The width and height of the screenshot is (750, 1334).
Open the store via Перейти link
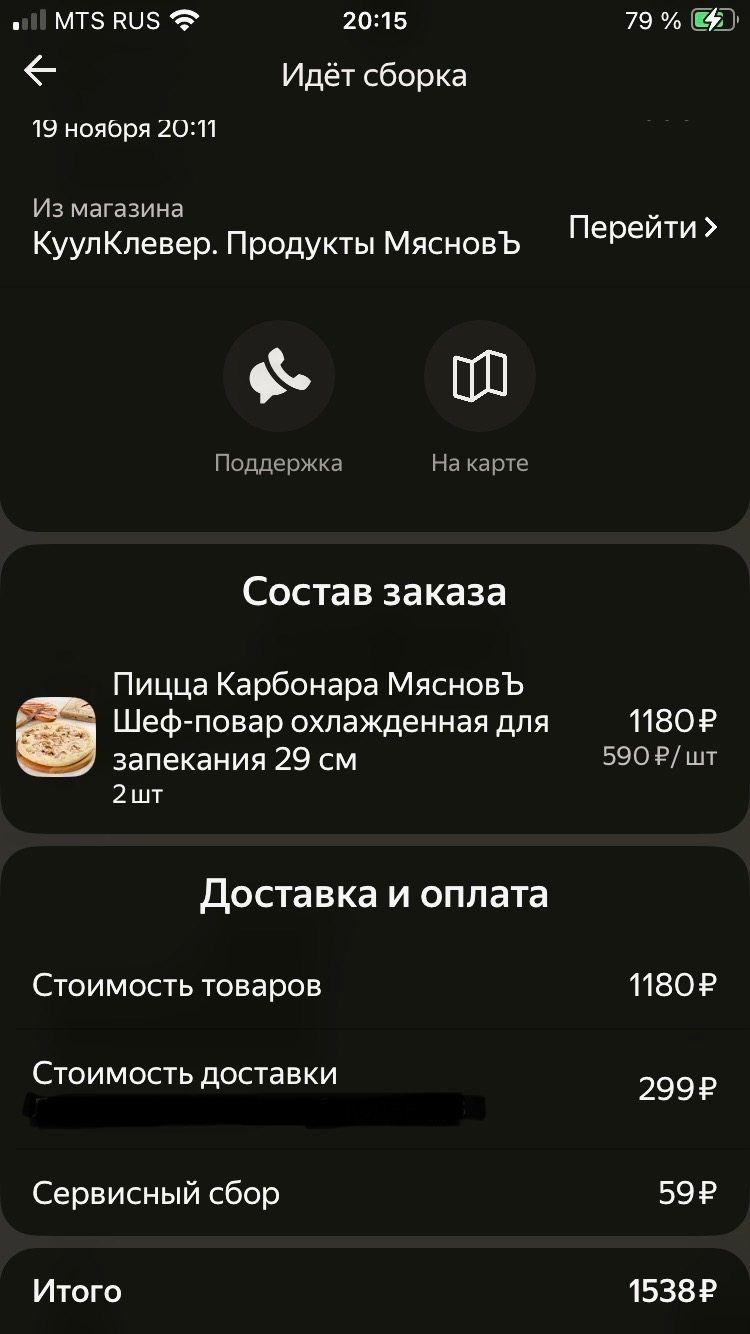(x=643, y=228)
